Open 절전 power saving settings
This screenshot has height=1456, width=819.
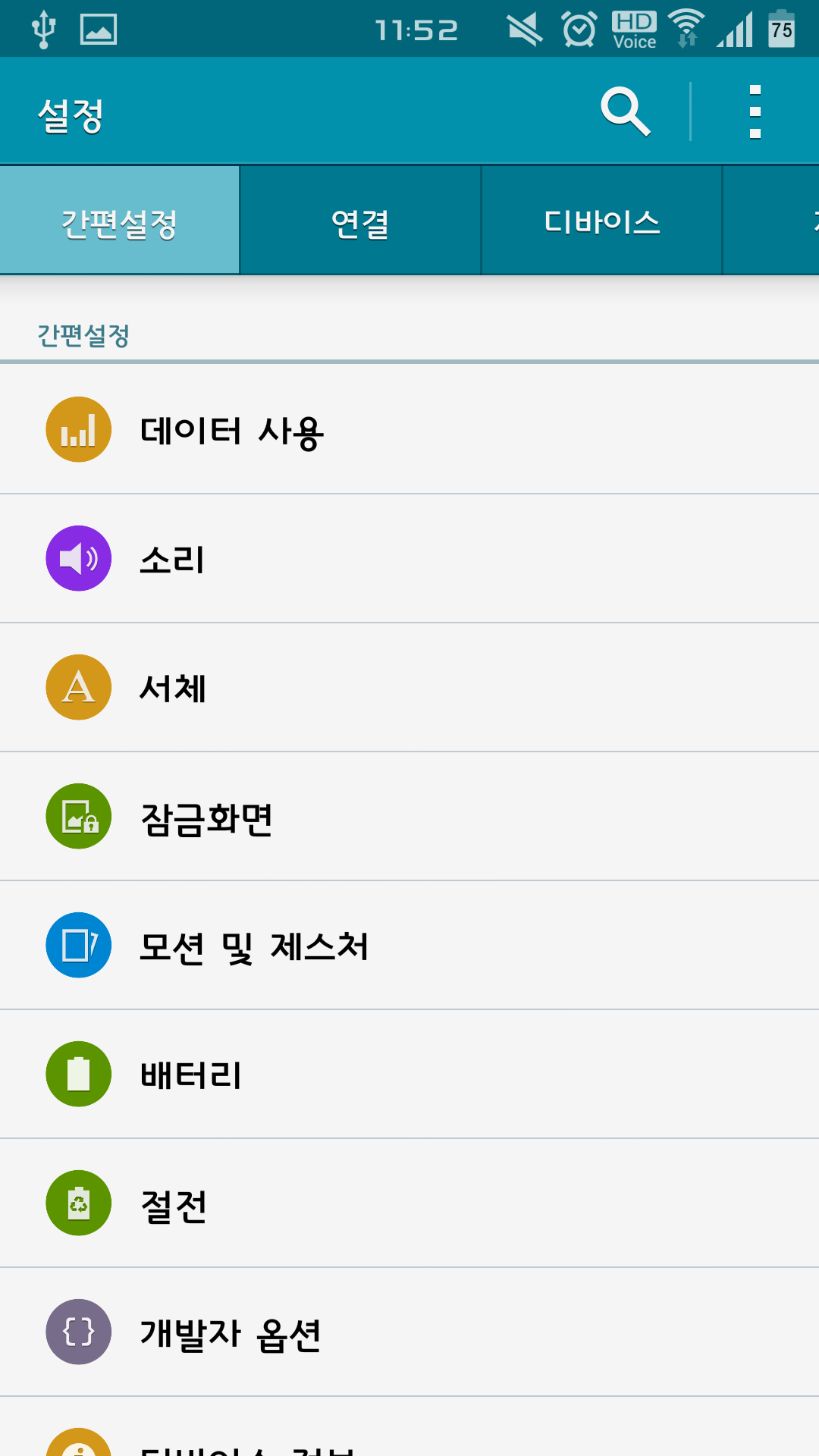click(409, 1203)
